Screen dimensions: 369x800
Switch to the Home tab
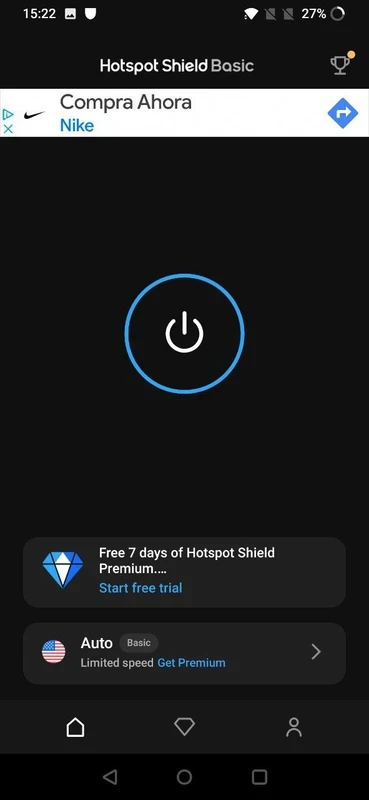pyautogui.click(x=75, y=727)
